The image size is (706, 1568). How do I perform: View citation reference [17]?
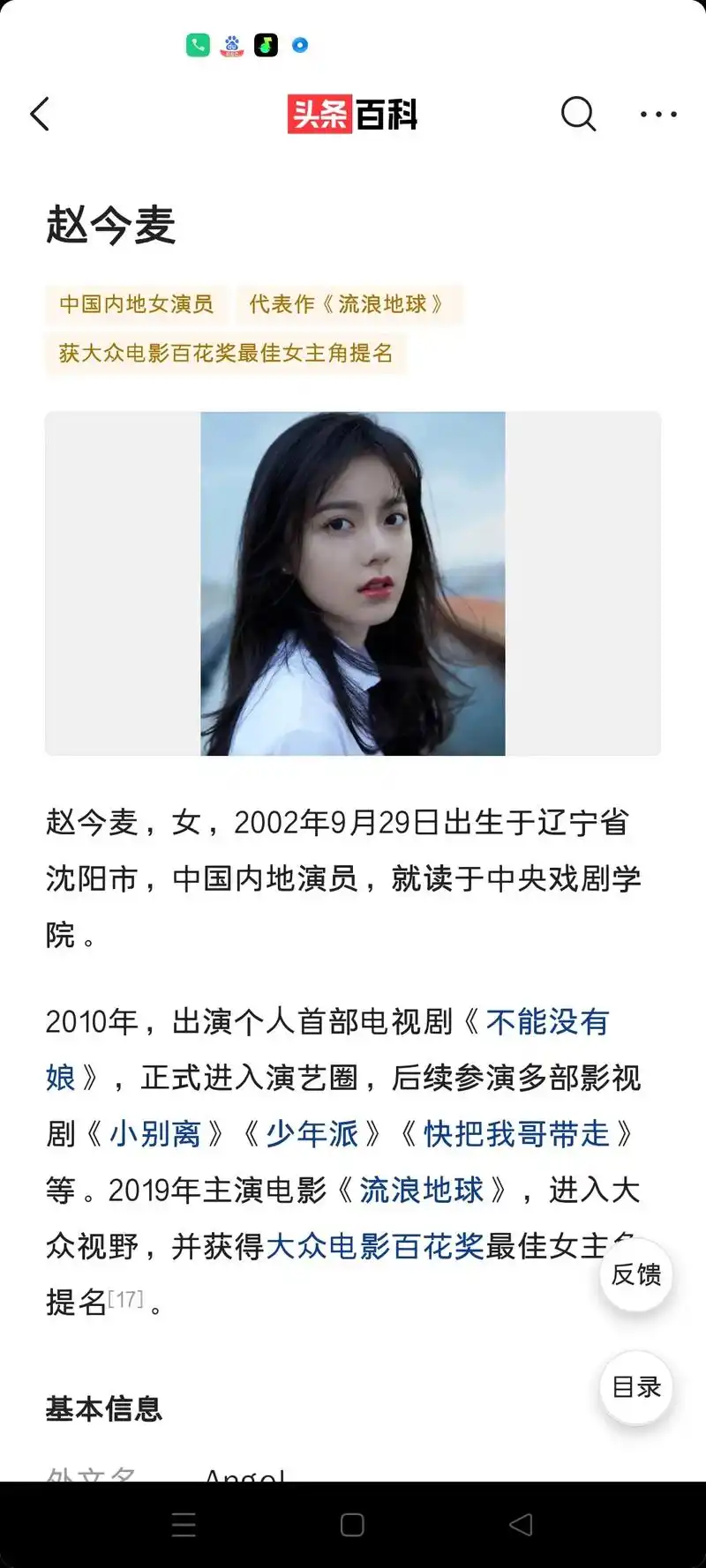tap(125, 1300)
